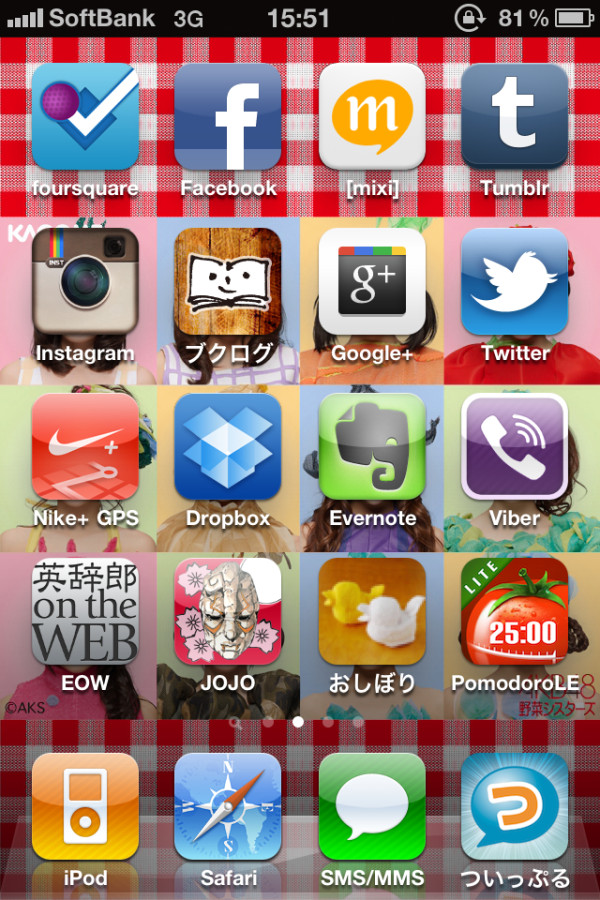Launch Facebook
The width and height of the screenshot is (600, 900).
(228, 117)
